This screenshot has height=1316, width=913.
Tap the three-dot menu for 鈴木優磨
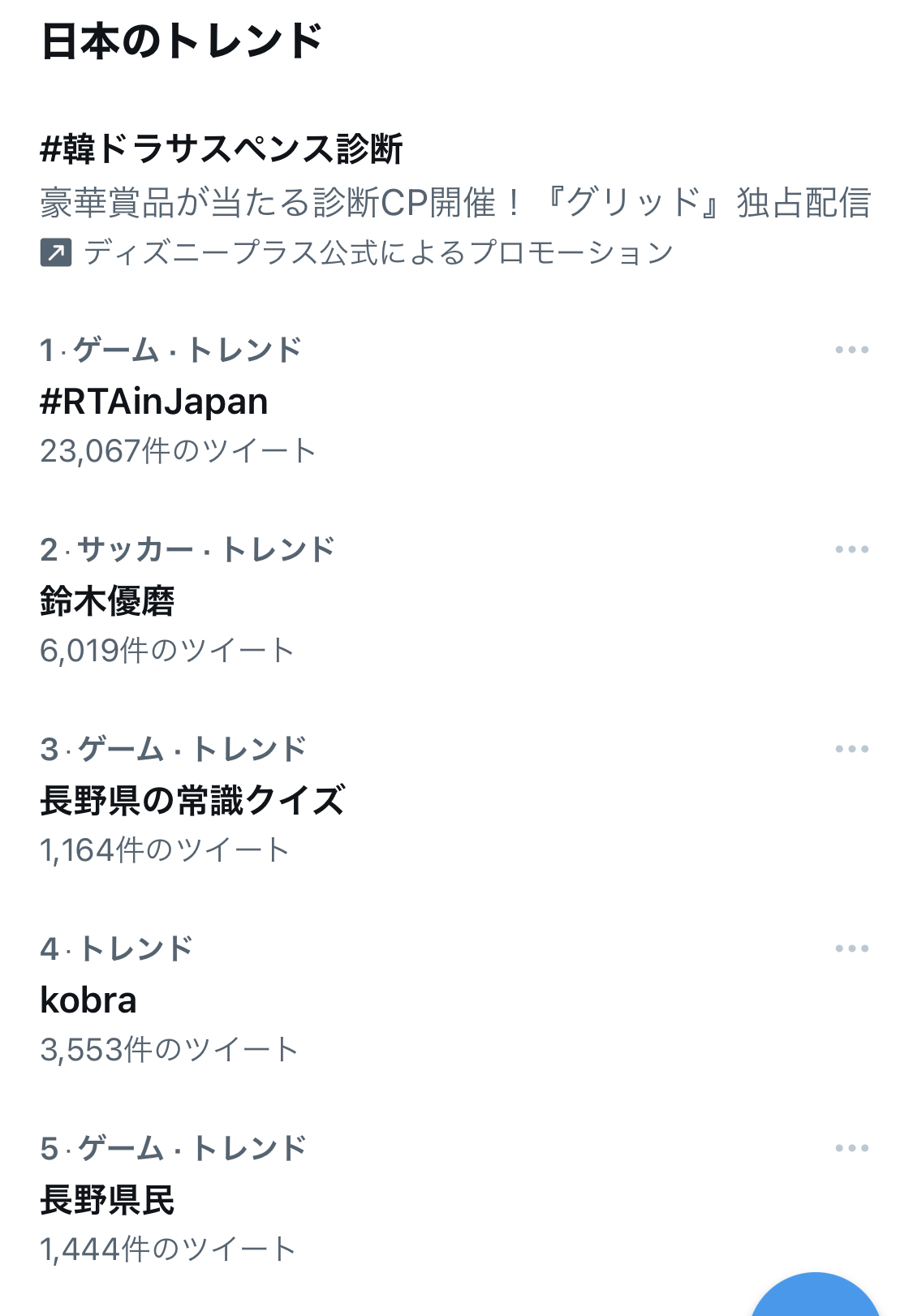(851, 550)
